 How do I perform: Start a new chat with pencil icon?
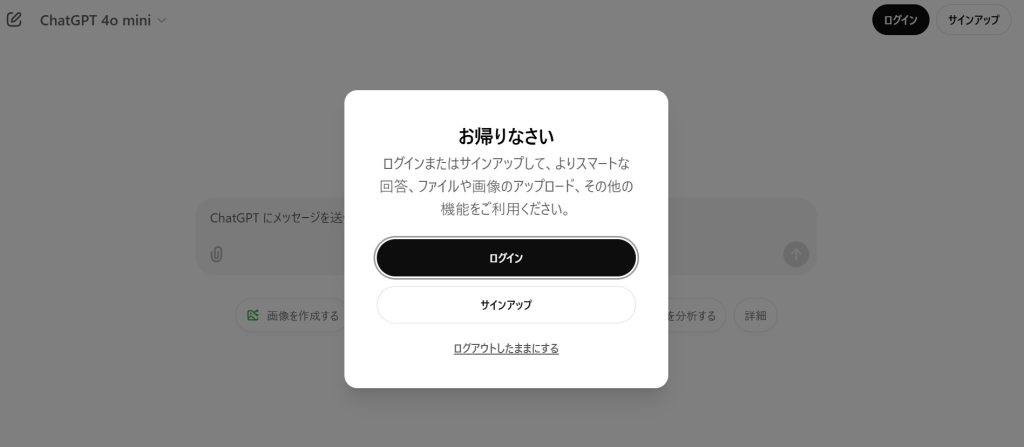tap(14, 20)
